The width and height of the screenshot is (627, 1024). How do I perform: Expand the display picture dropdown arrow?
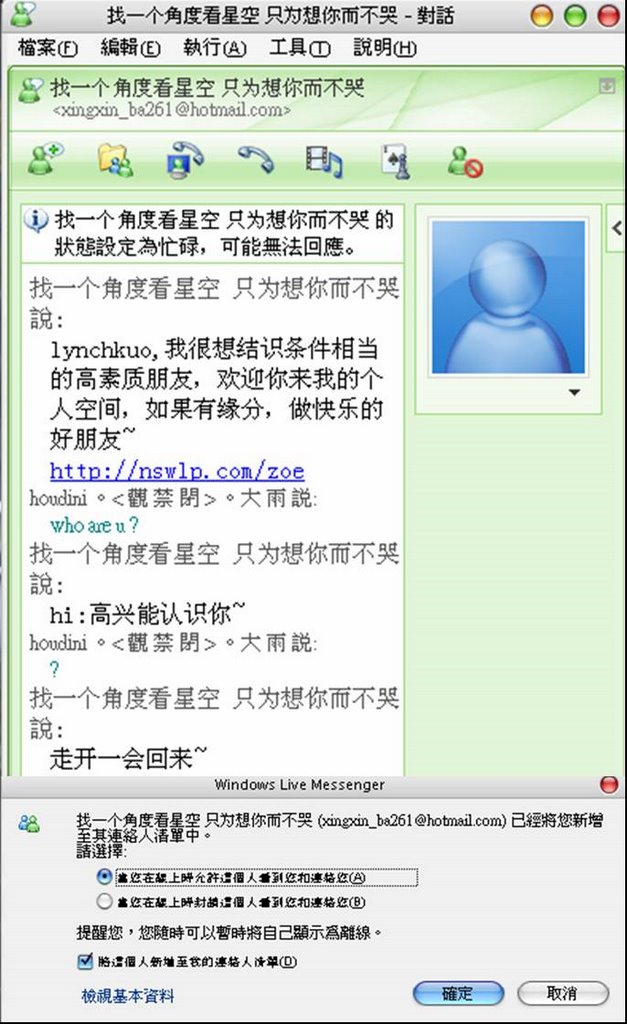574,392
